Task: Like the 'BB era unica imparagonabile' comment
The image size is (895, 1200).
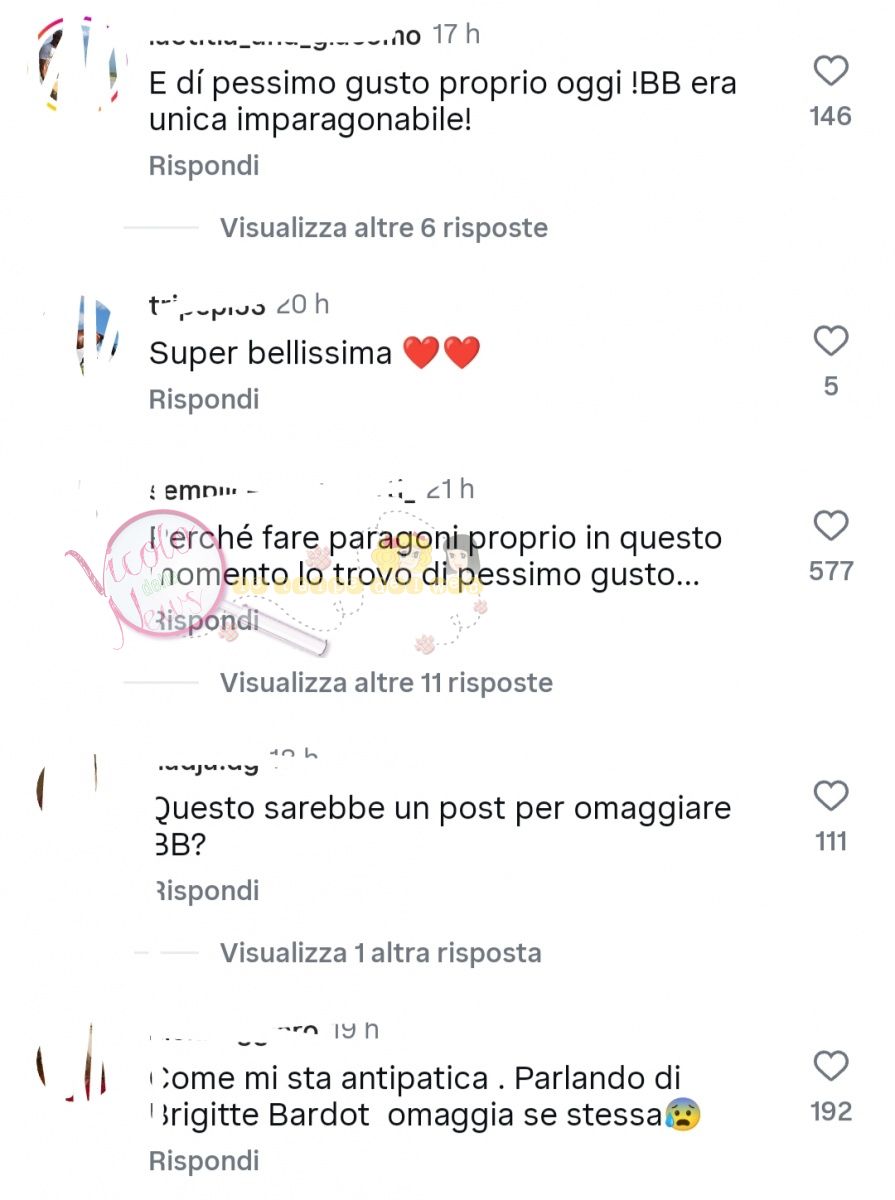Action: [830, 72]
